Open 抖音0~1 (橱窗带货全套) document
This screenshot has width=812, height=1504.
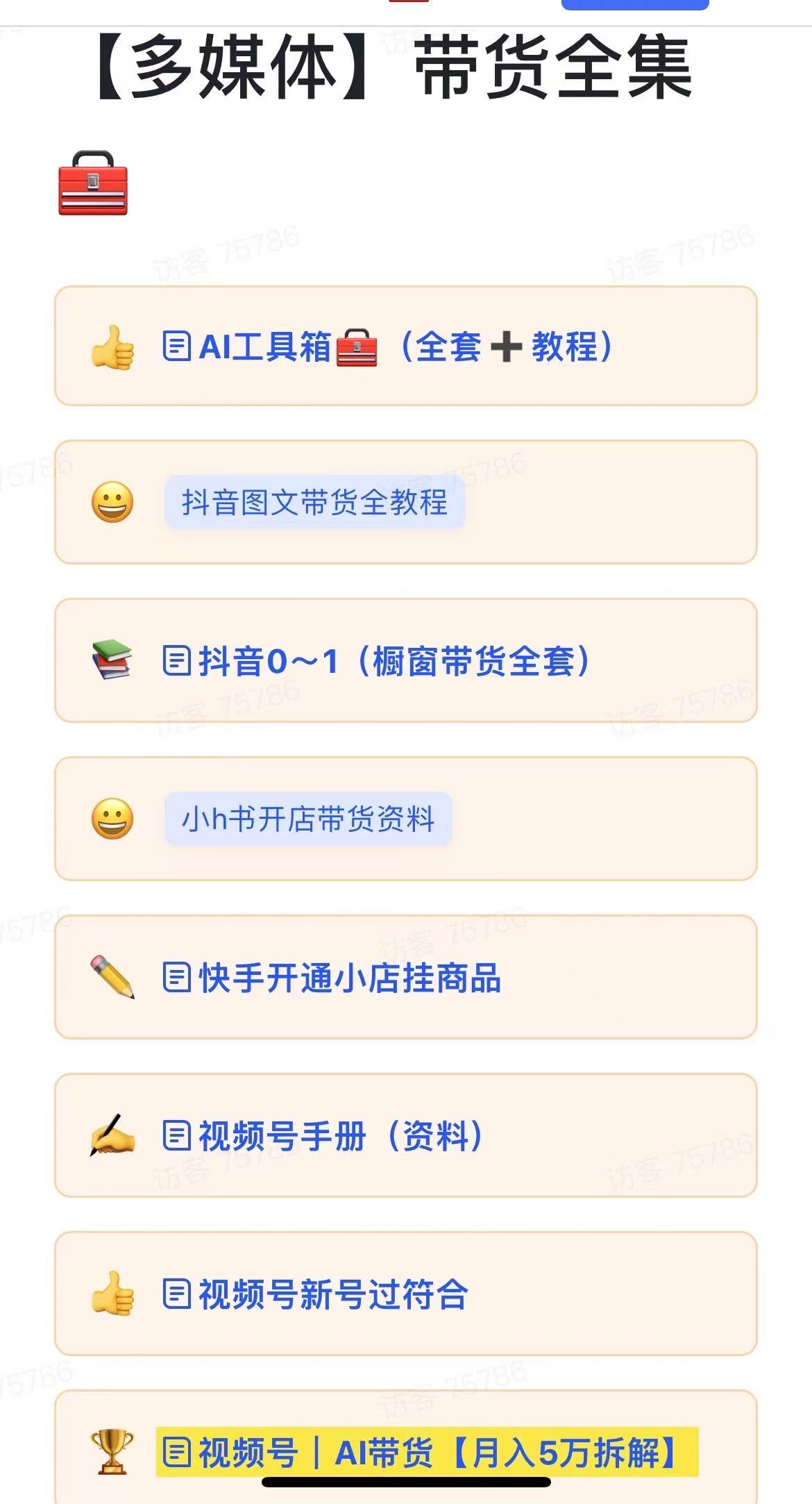click(375, 661)
